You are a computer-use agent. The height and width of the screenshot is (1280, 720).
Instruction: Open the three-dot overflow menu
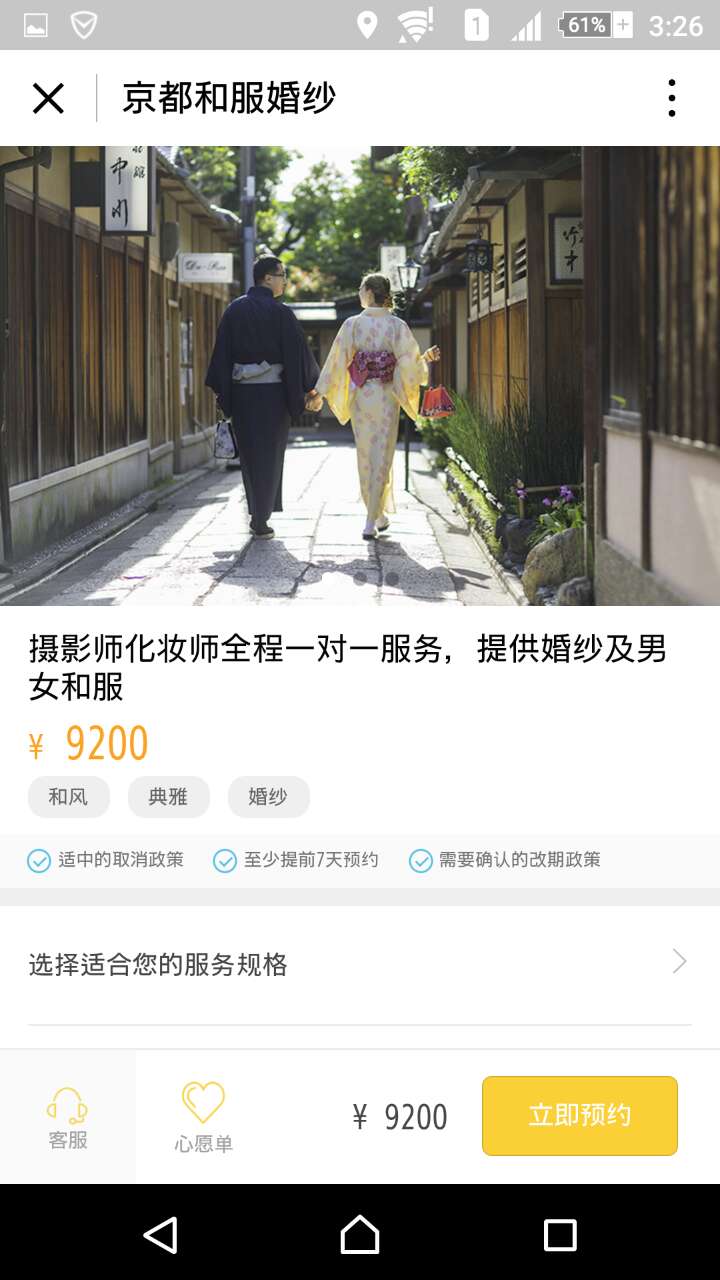(671, 99)
